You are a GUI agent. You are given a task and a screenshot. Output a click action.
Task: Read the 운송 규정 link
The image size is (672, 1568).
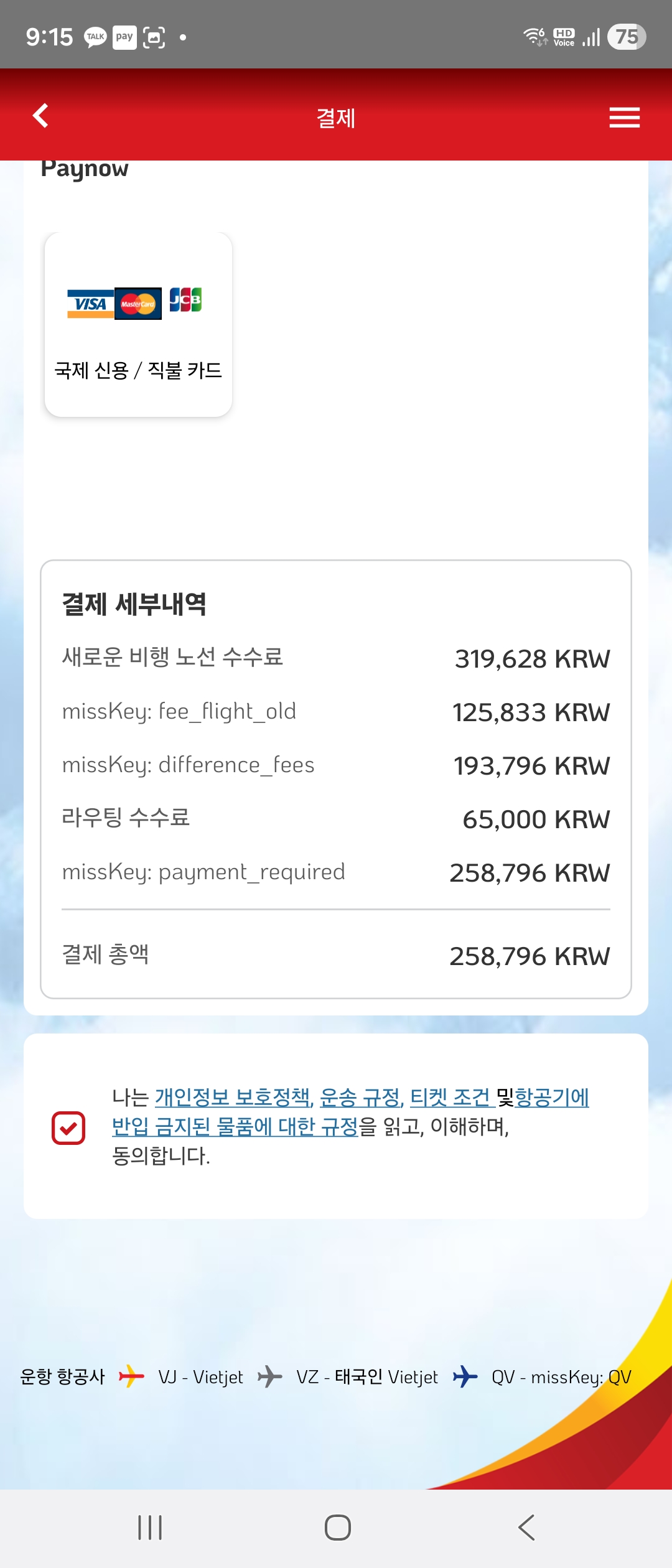click(x=362, y=1098)
